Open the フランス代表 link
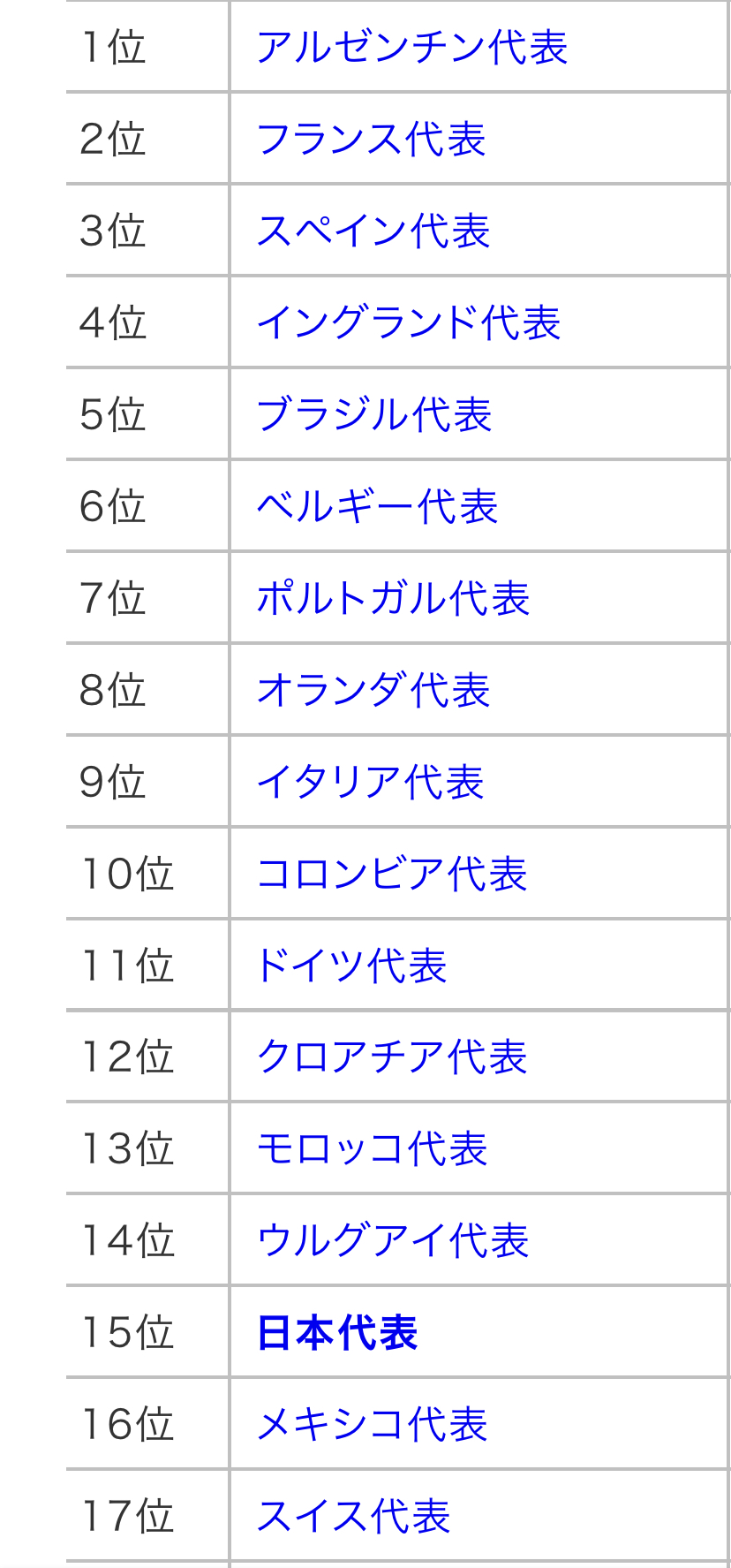Screen dimensions: 731x1568 coord(371,140)
